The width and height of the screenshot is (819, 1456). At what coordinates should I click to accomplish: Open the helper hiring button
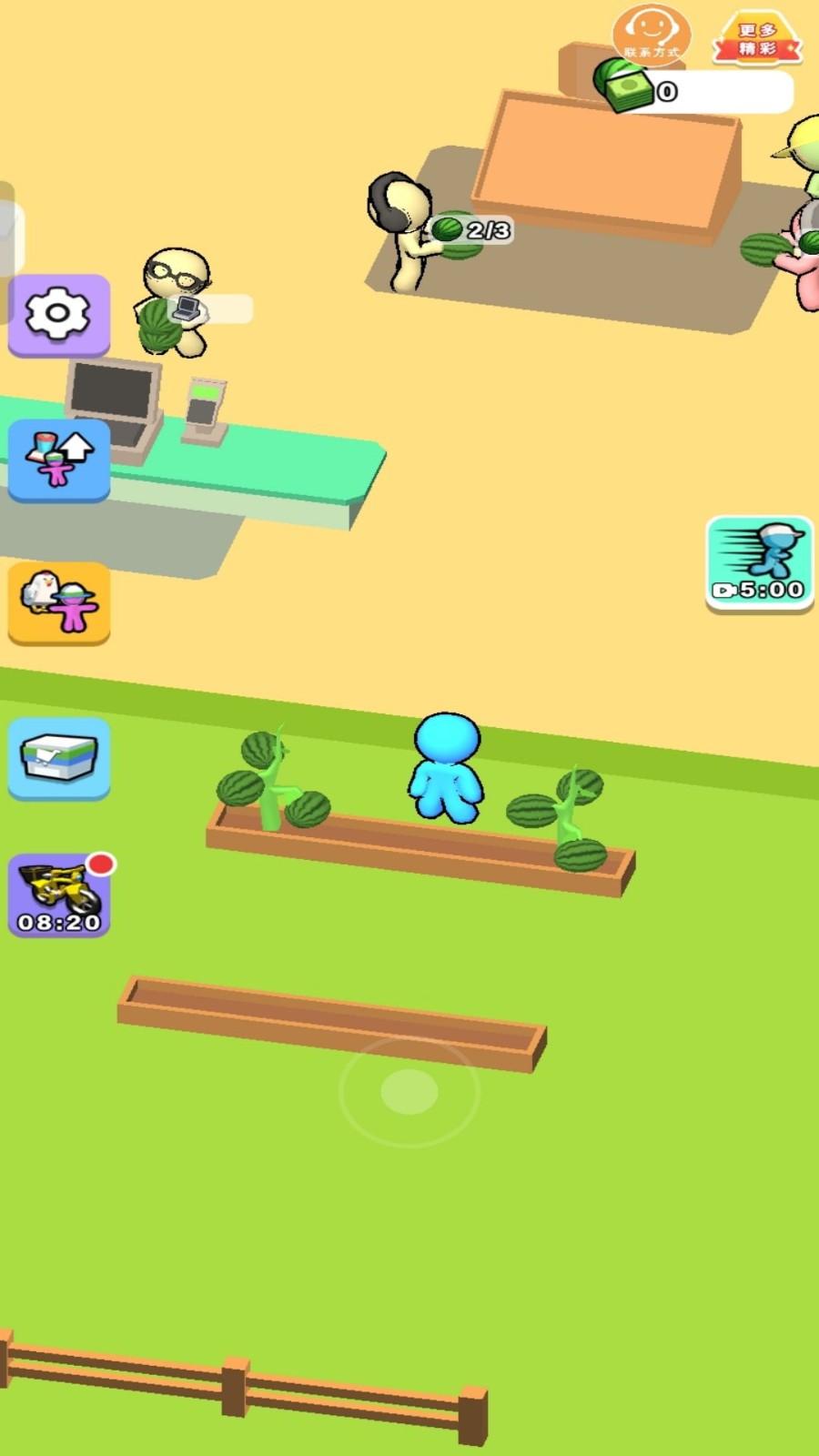pyautogui.click(x=58, y=602)
